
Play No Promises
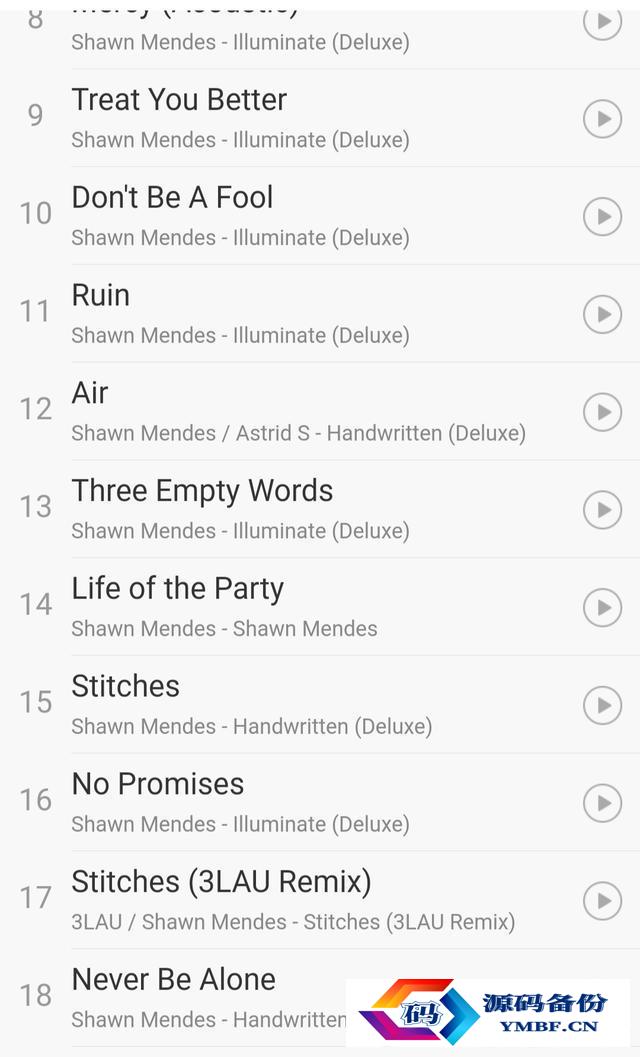(x=602, y=803)
